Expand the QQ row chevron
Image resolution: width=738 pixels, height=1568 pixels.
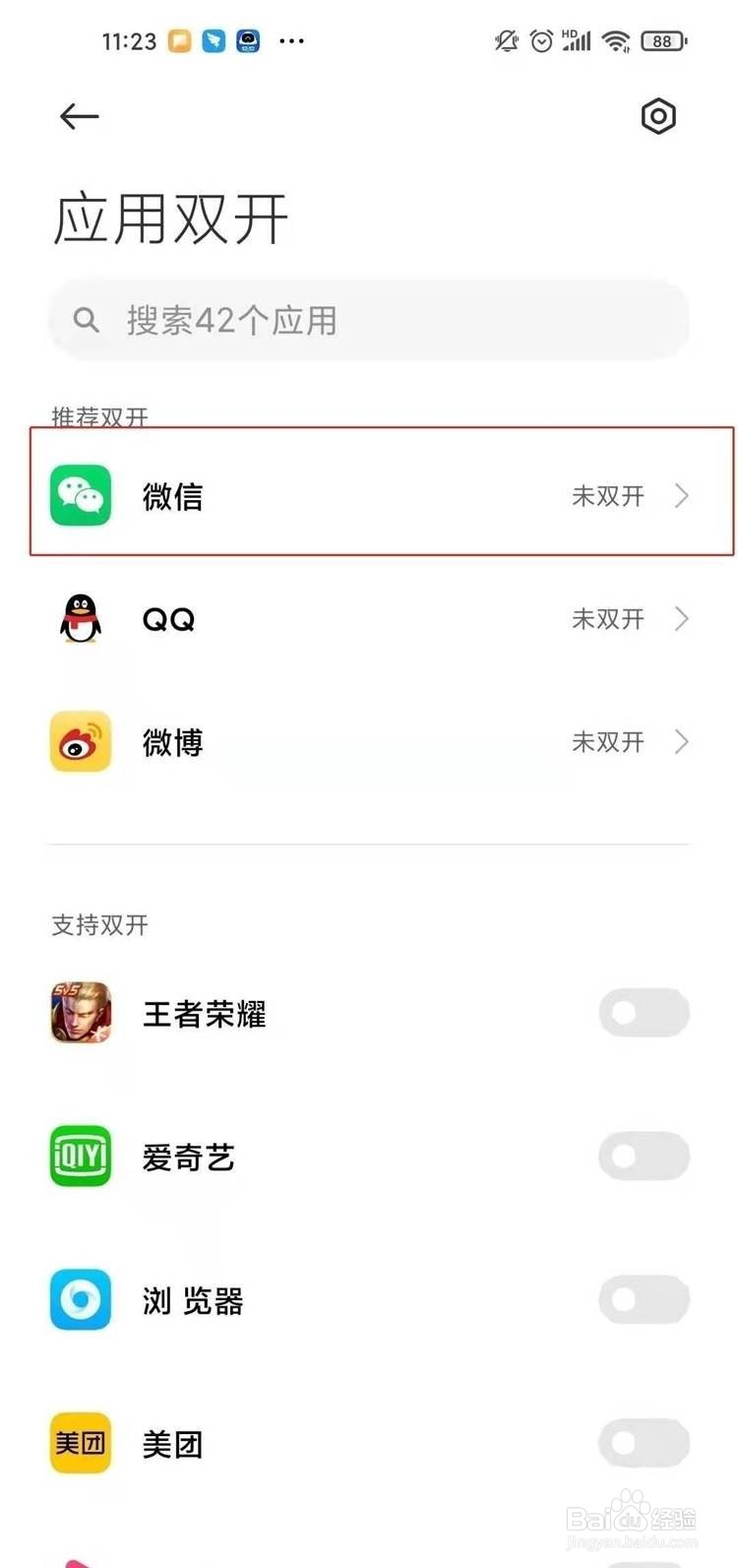click(681, 618)
